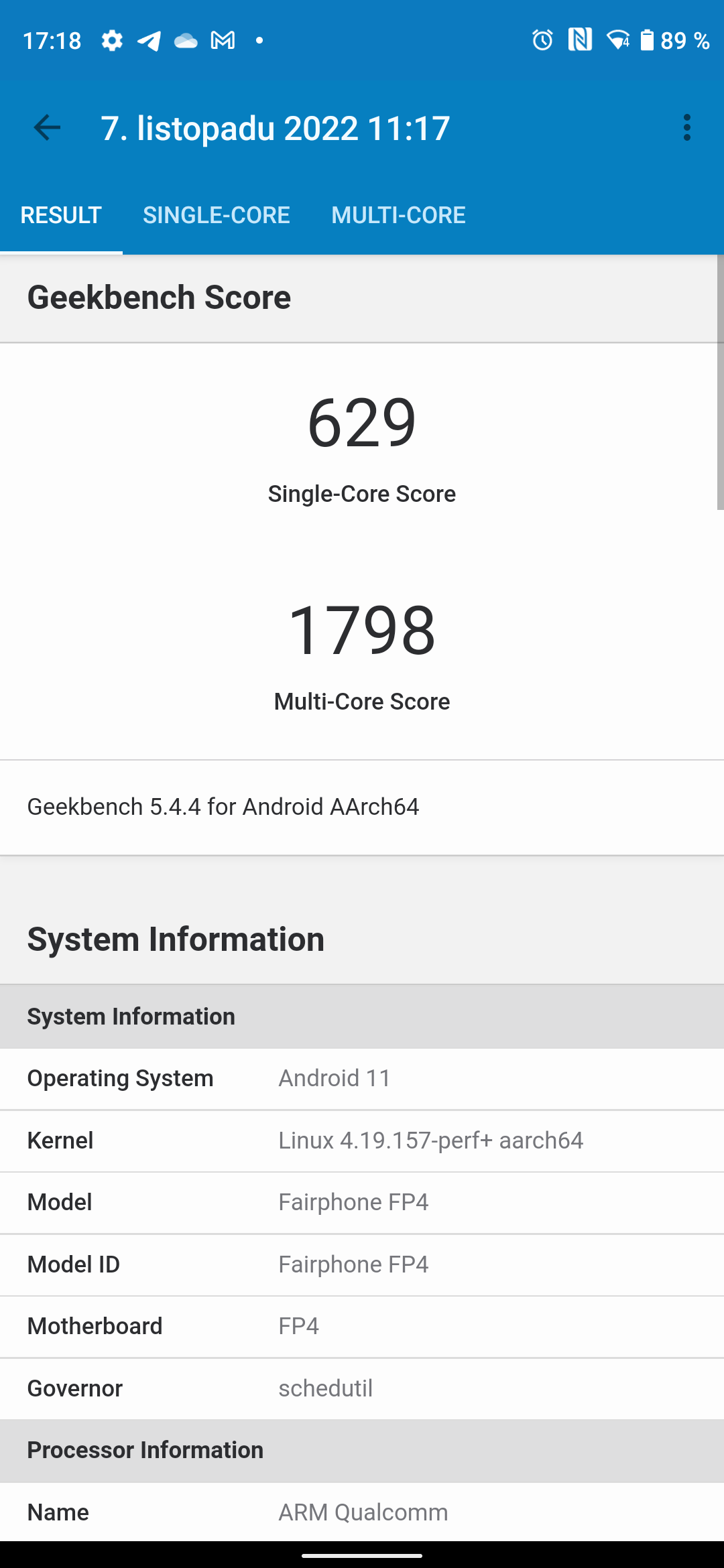
Task: Select the RESULT tab
Action: [x=61, y=215]
